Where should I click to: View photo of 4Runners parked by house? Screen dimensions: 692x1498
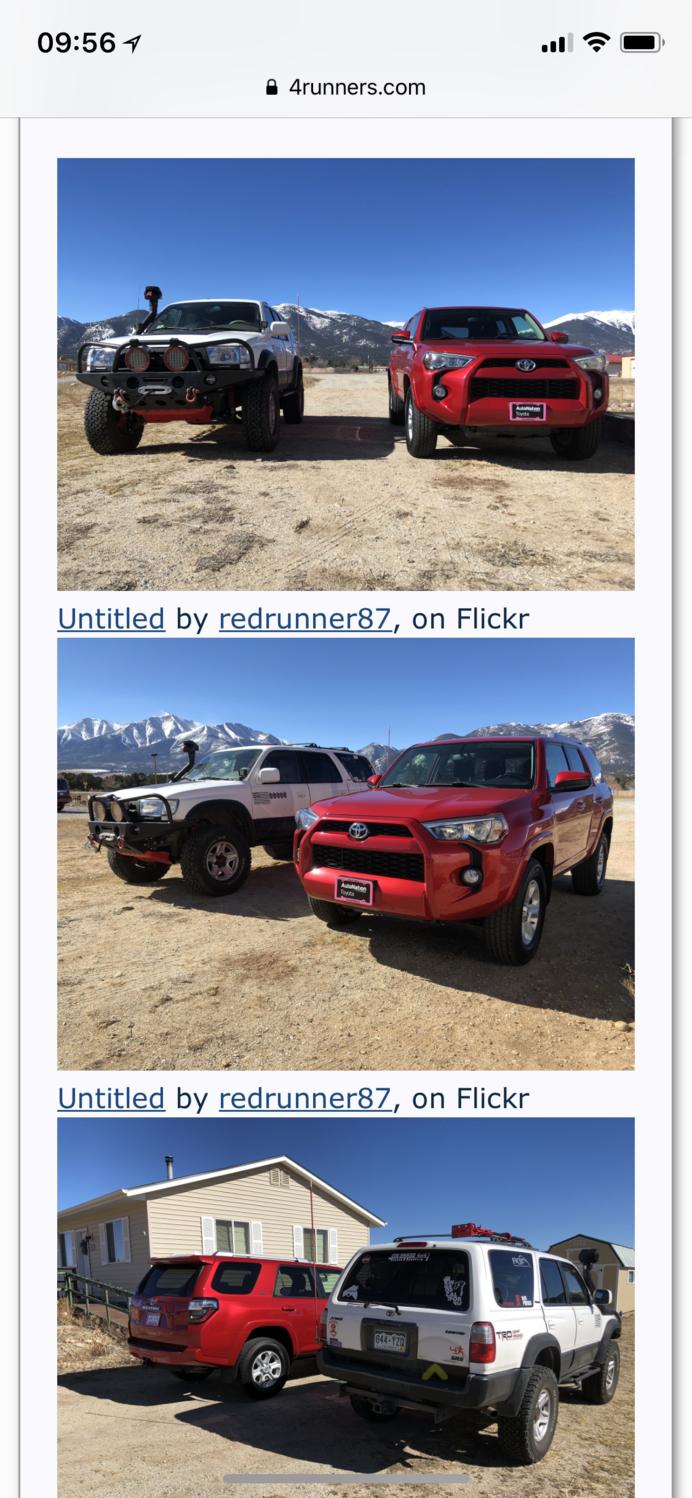346,1307
